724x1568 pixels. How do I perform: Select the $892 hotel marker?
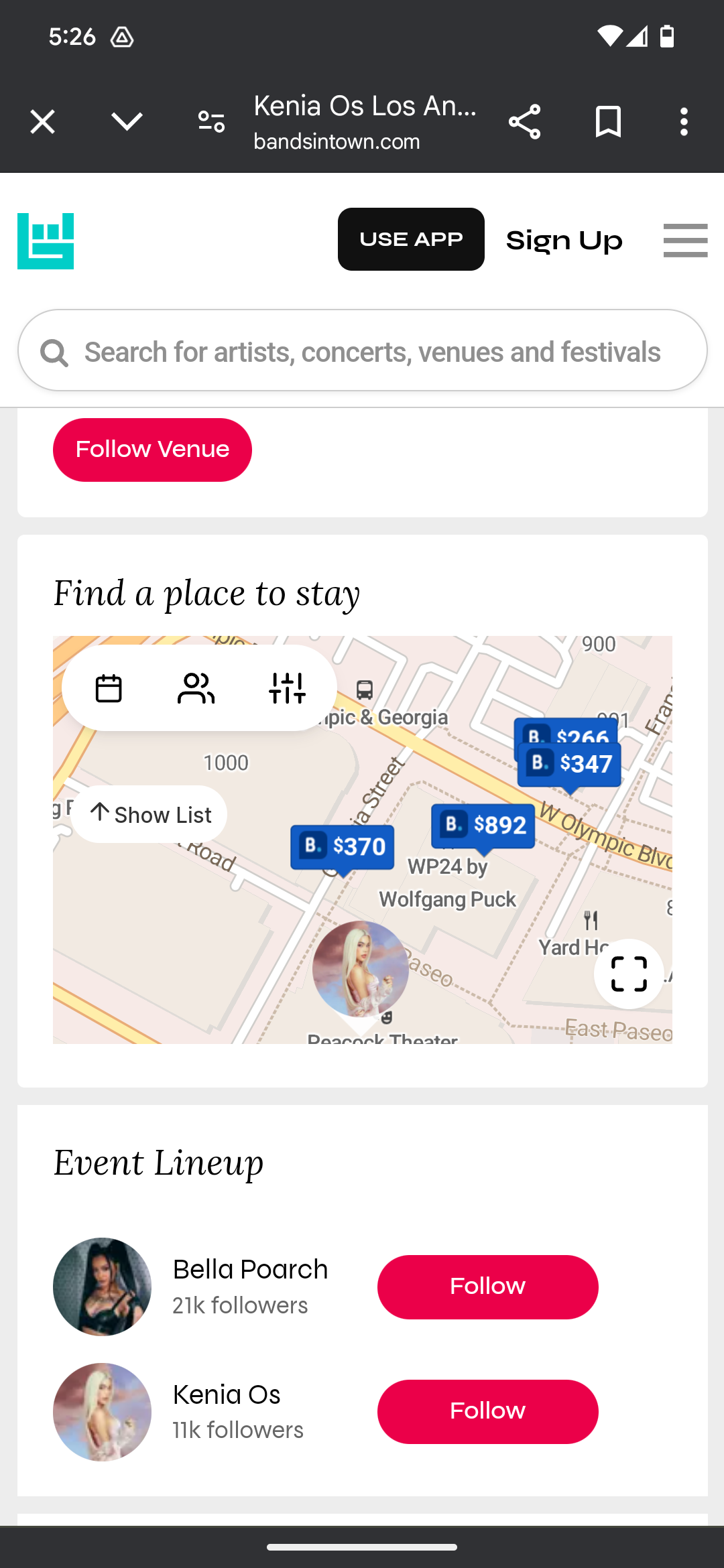click(483, 825)
